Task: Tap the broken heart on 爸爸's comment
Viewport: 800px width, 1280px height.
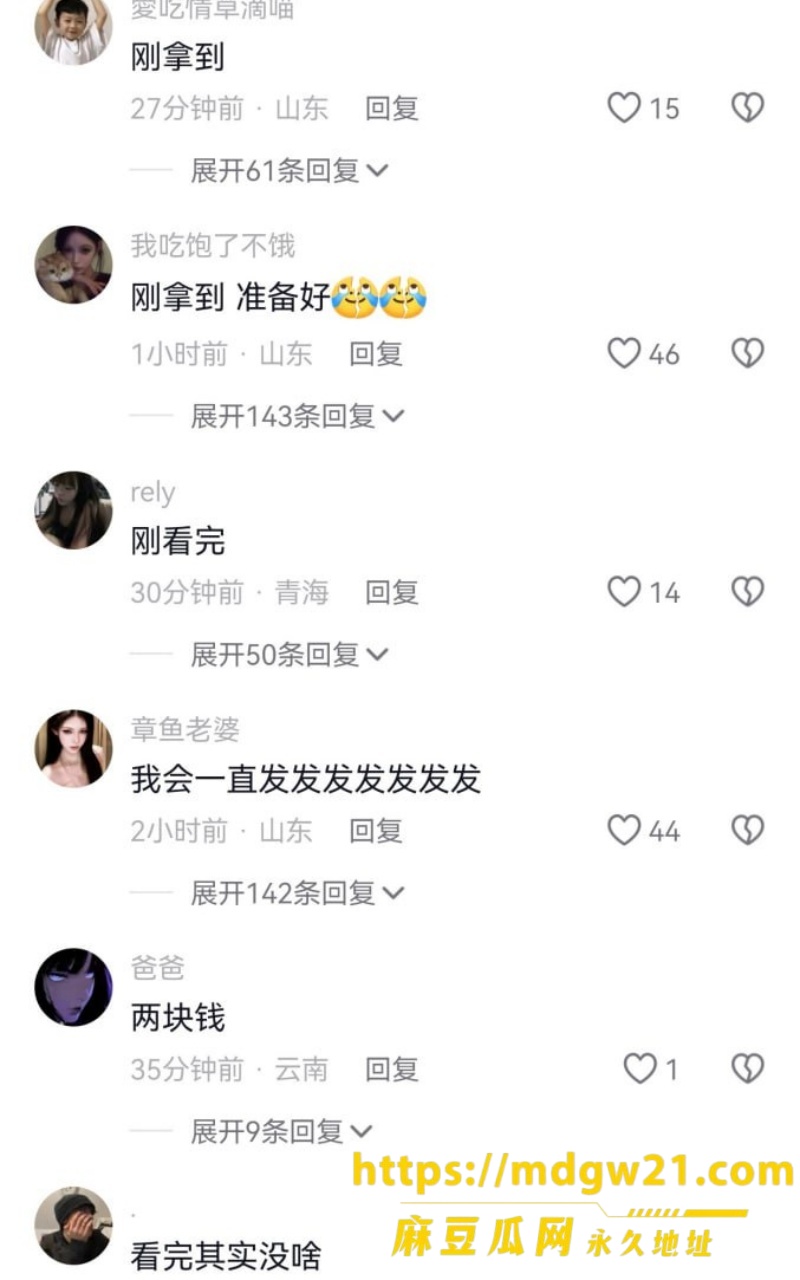Action: (x=747, y=1069)
